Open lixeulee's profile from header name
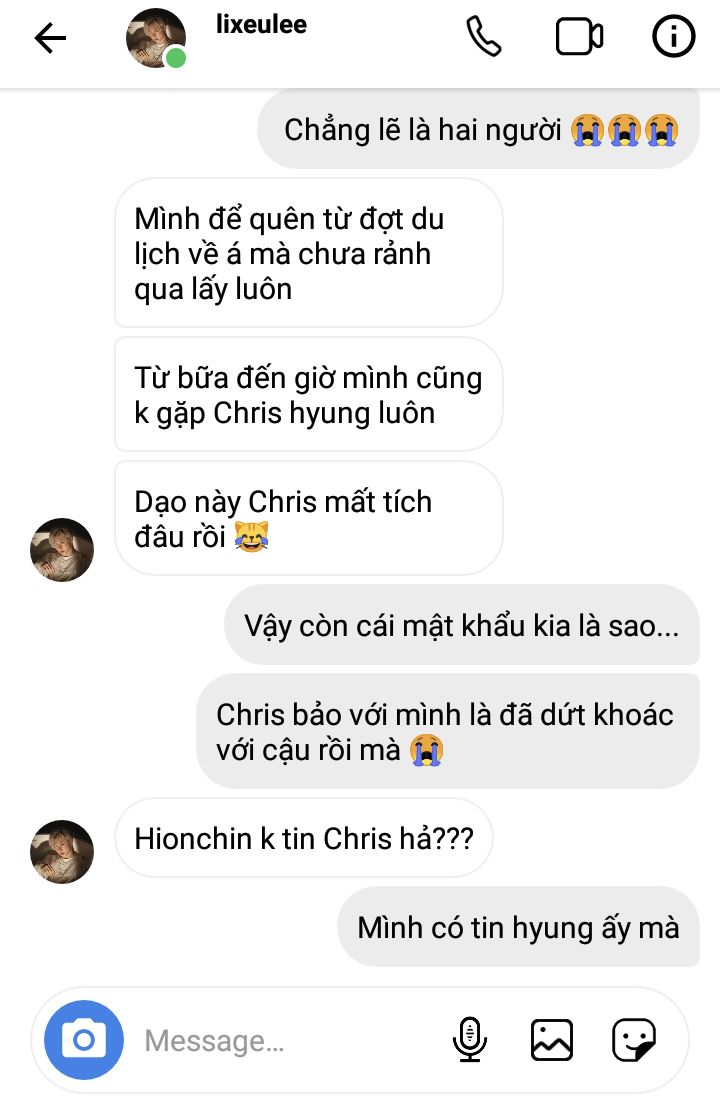 (x=261, y=26)
